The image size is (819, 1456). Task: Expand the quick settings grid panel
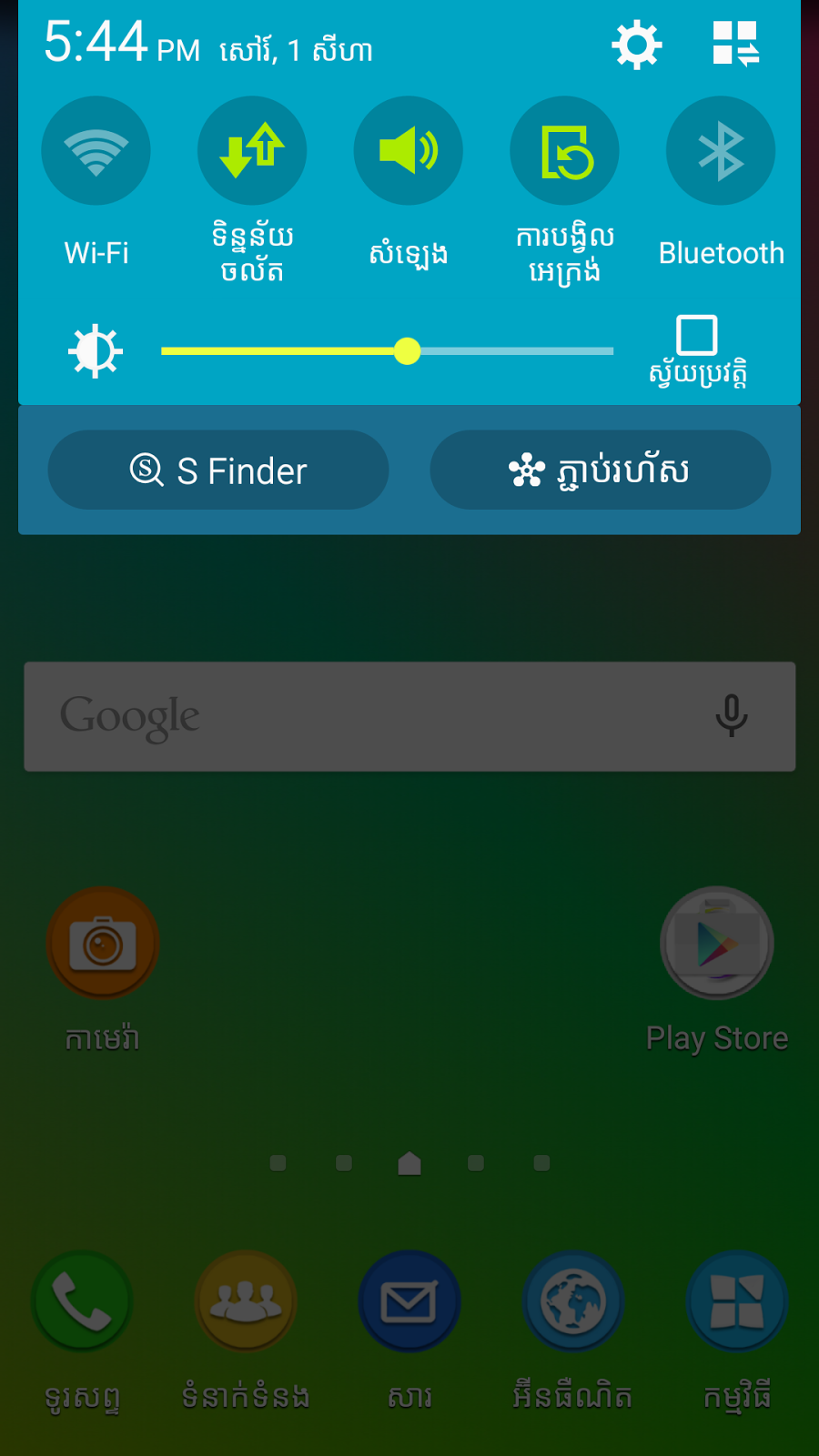pyautogui.click(x=736, y=44)
